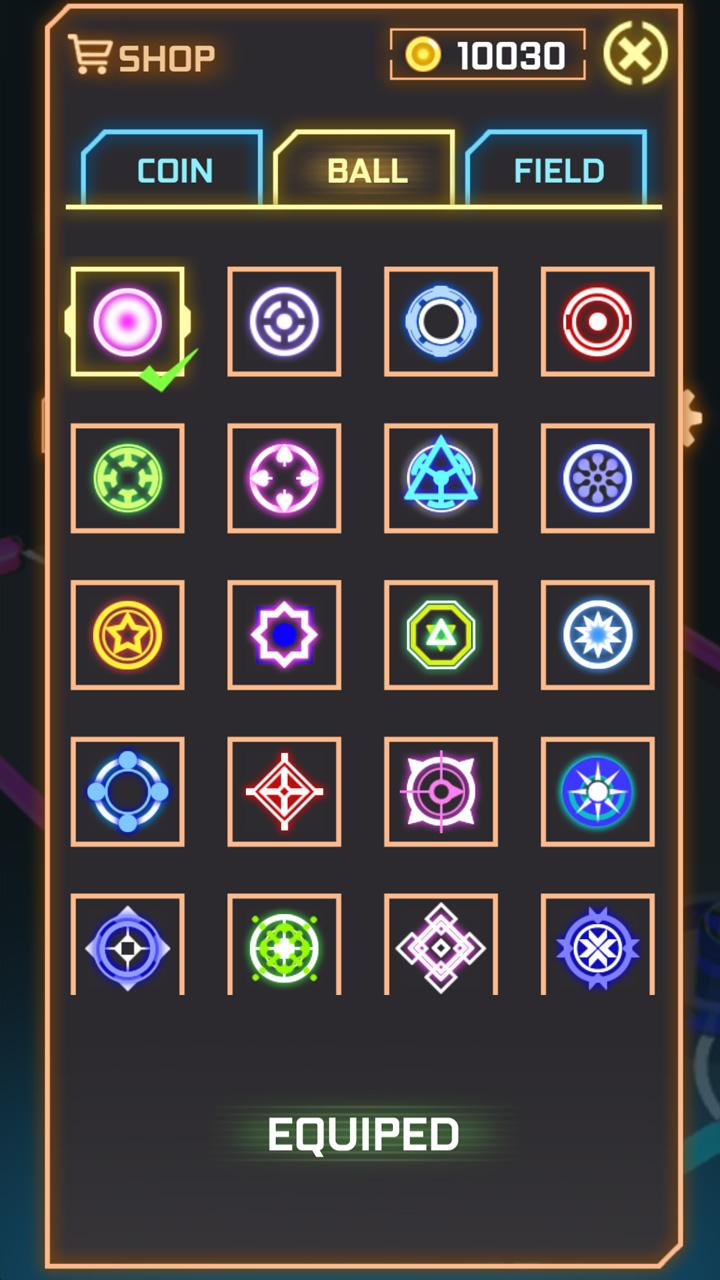The image size is (720, 1280).
Task: Switch to the FIELD tab
Action: point(559,171)
